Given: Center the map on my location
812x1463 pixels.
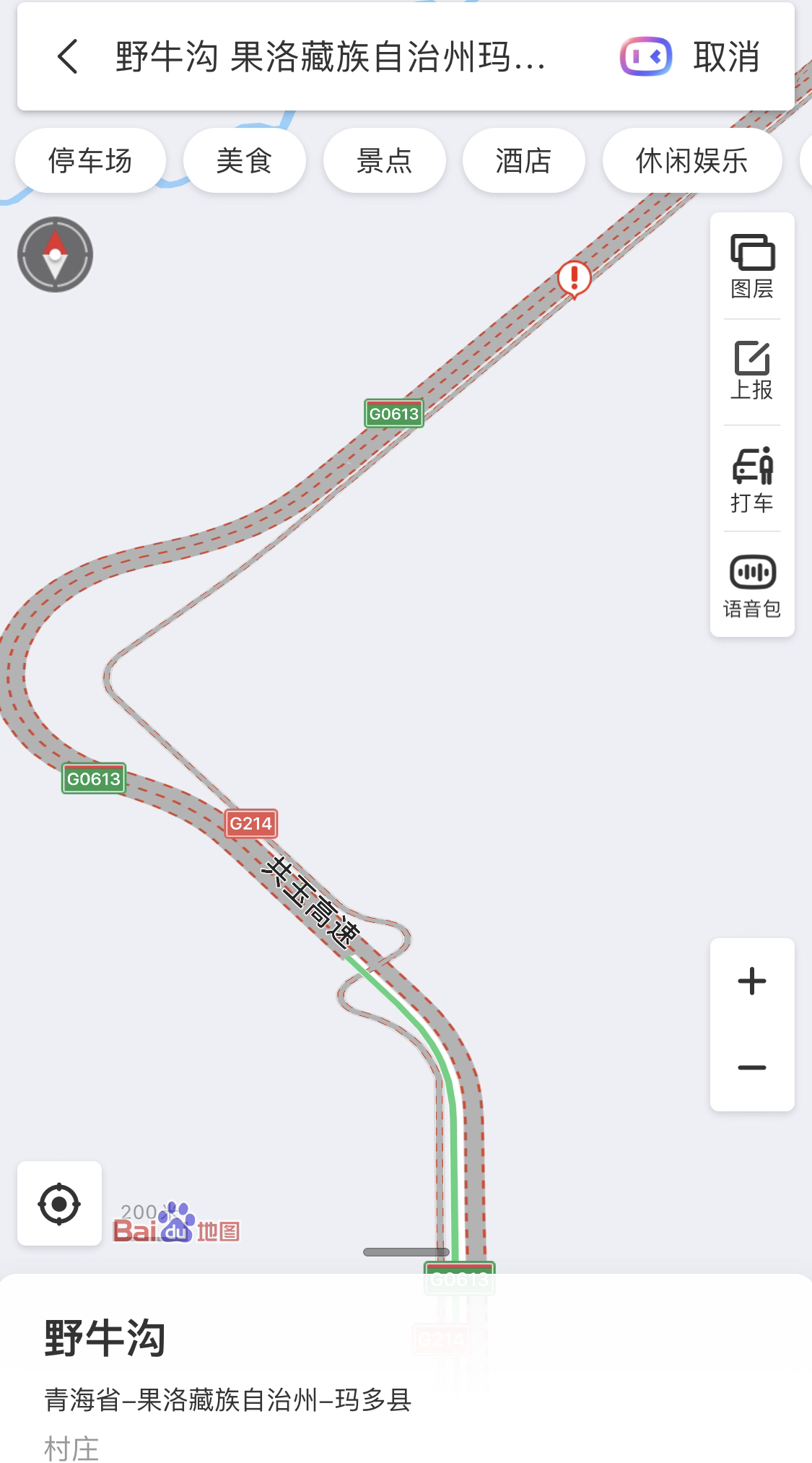Looking at the screenshot, I should pyautogui.click(x=59, y=1204).
